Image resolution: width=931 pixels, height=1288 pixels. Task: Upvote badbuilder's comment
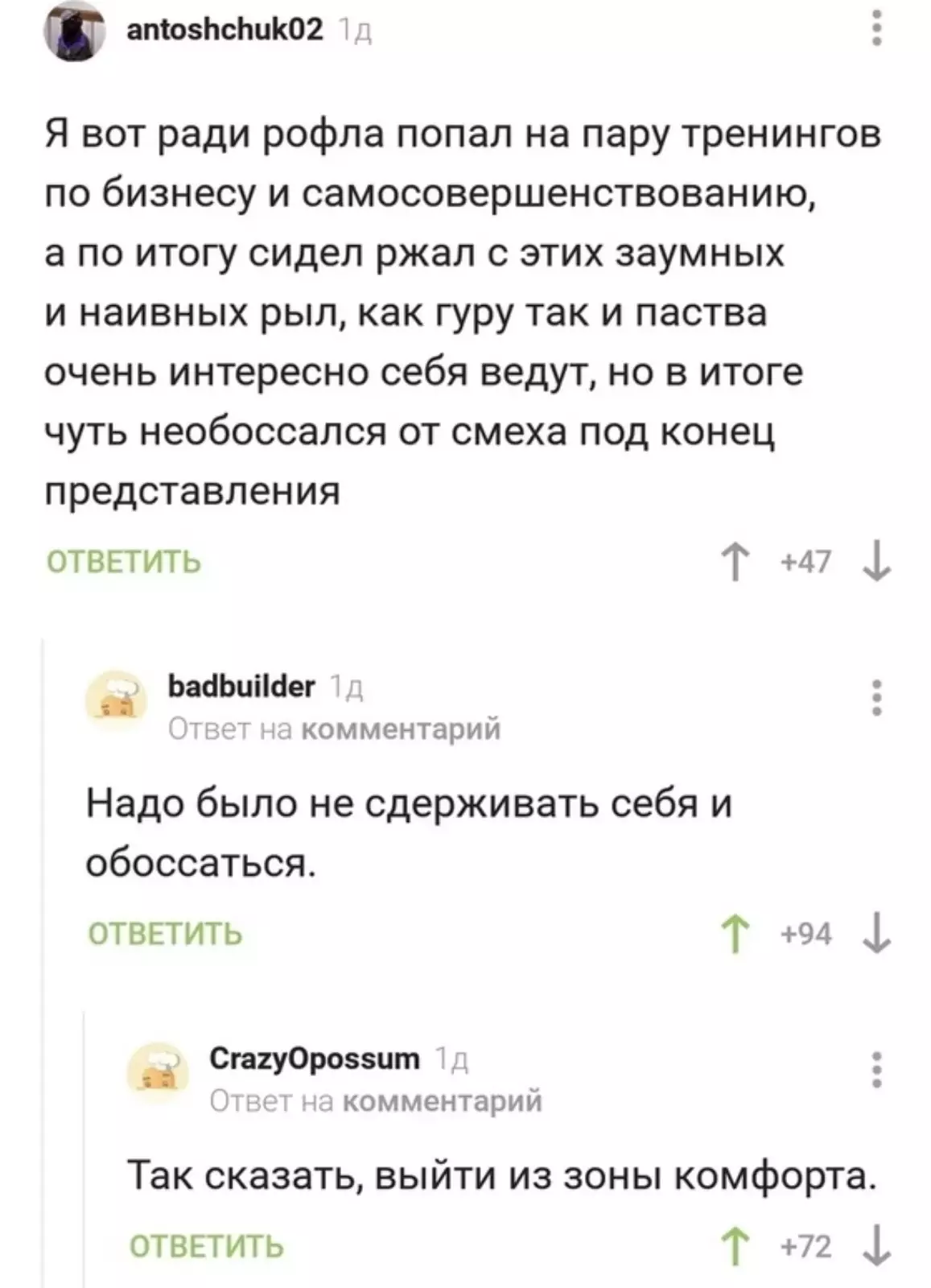click(735, 934)
